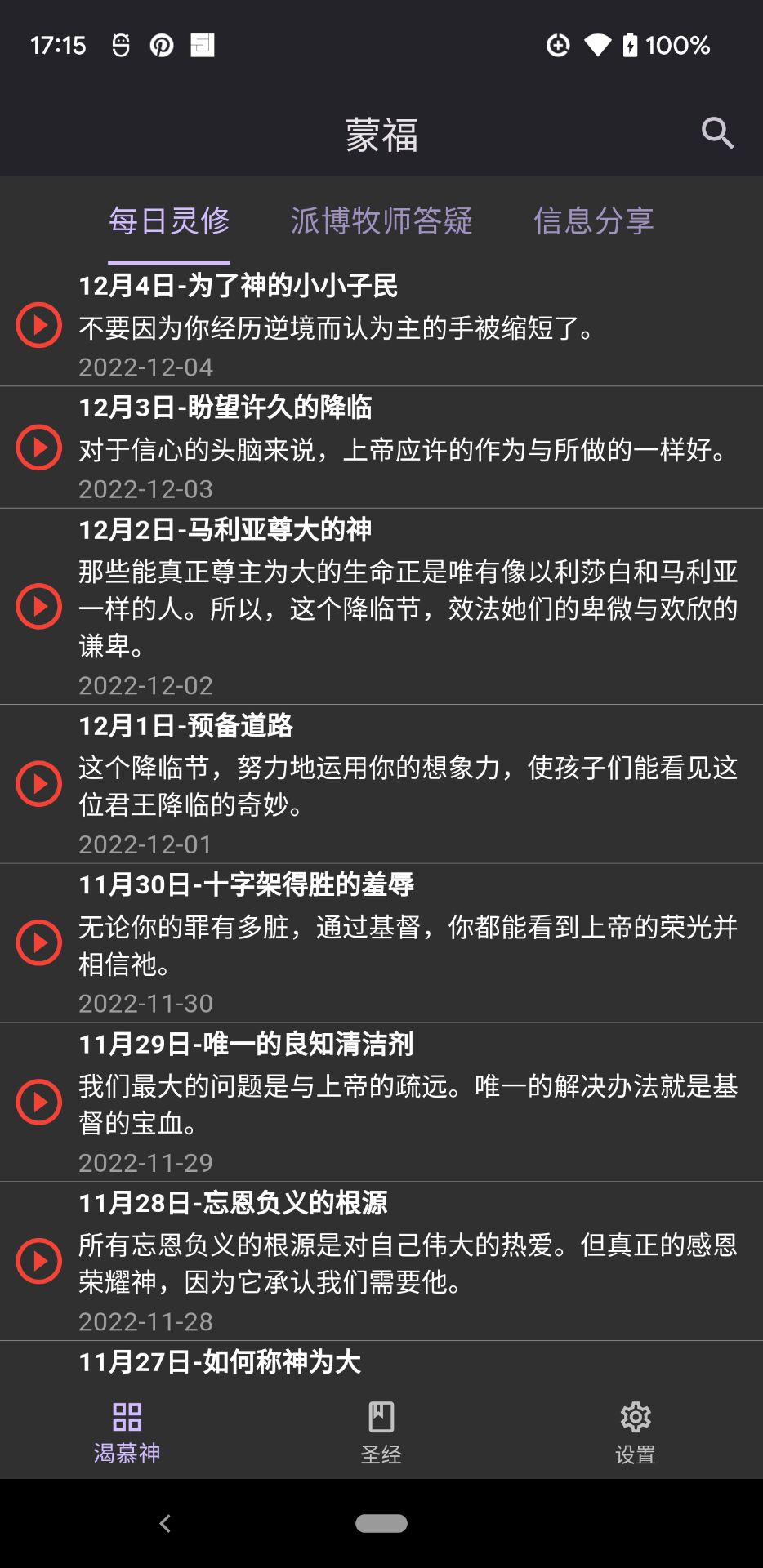Open the 设置 tab in bottom navigation
The width and height of the screenshot is (763, 1568).
(x=636, y=1433)
